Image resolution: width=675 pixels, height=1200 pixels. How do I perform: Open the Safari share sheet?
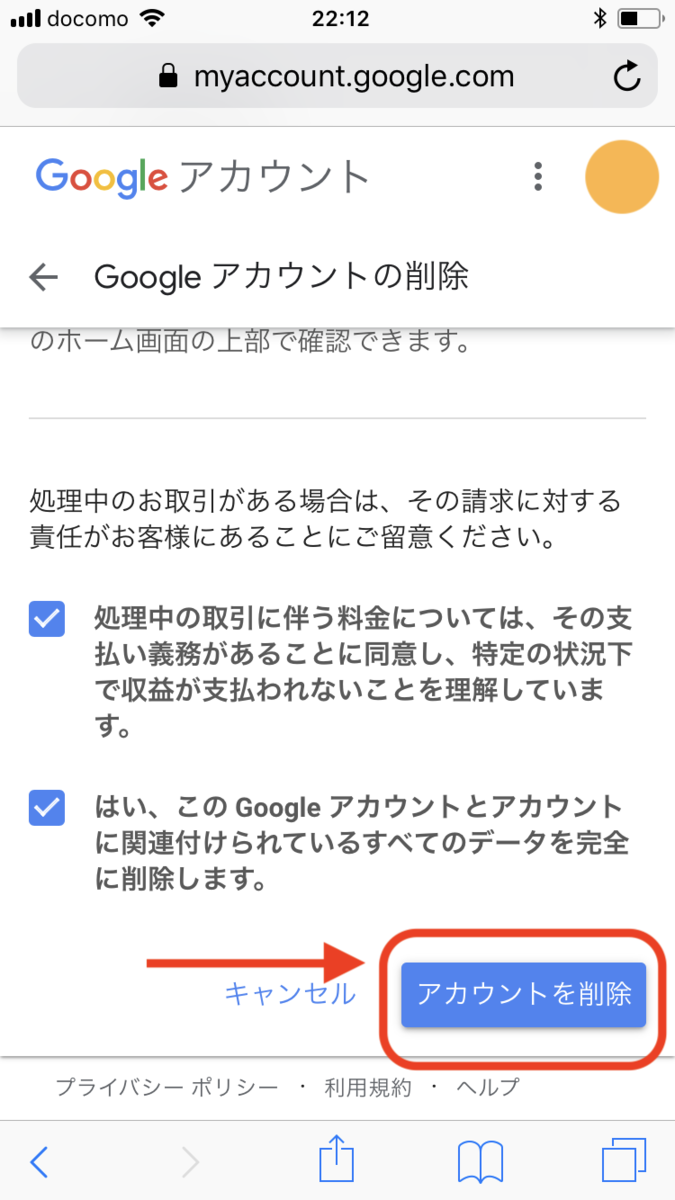[x=337, y=1160]
